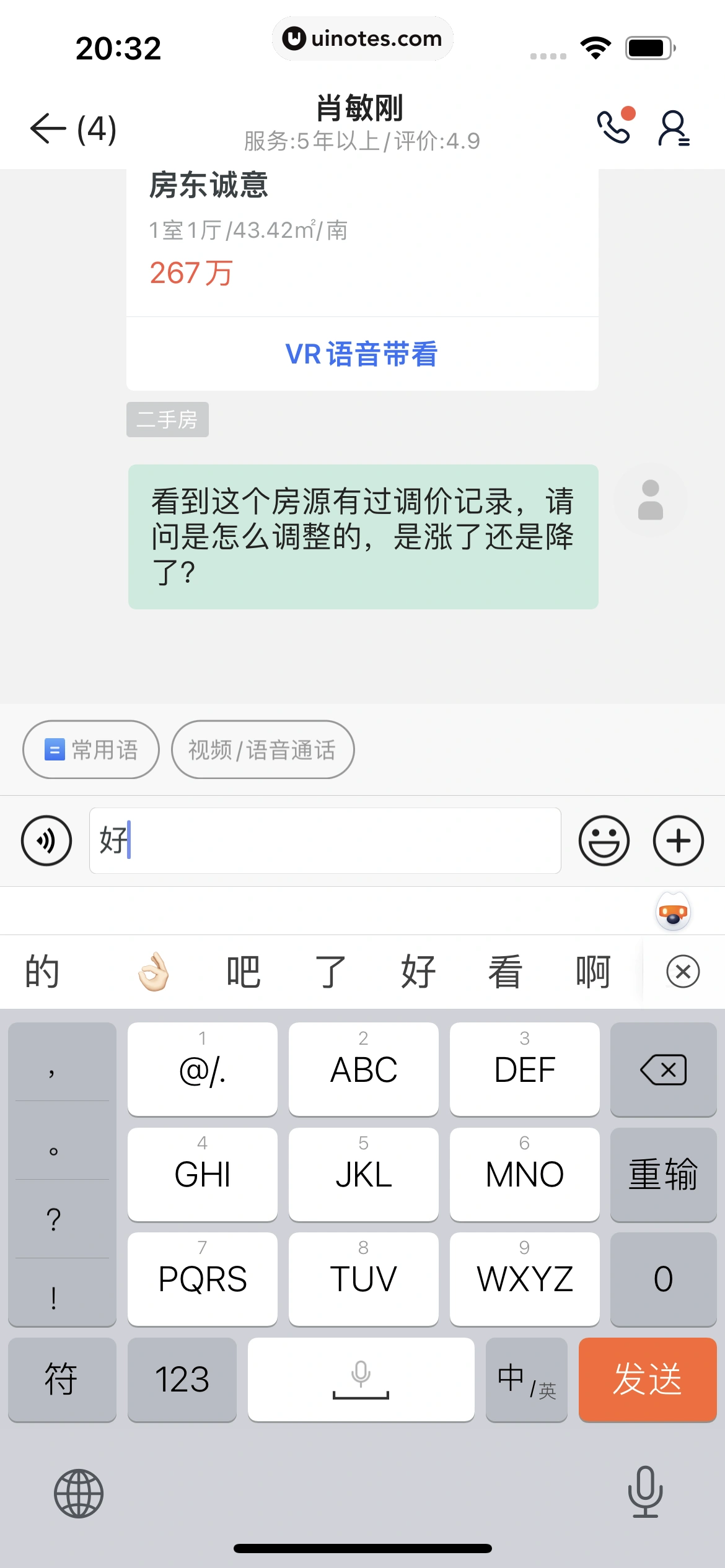Call agent 肖敏刚 by phone

point(613,128)
